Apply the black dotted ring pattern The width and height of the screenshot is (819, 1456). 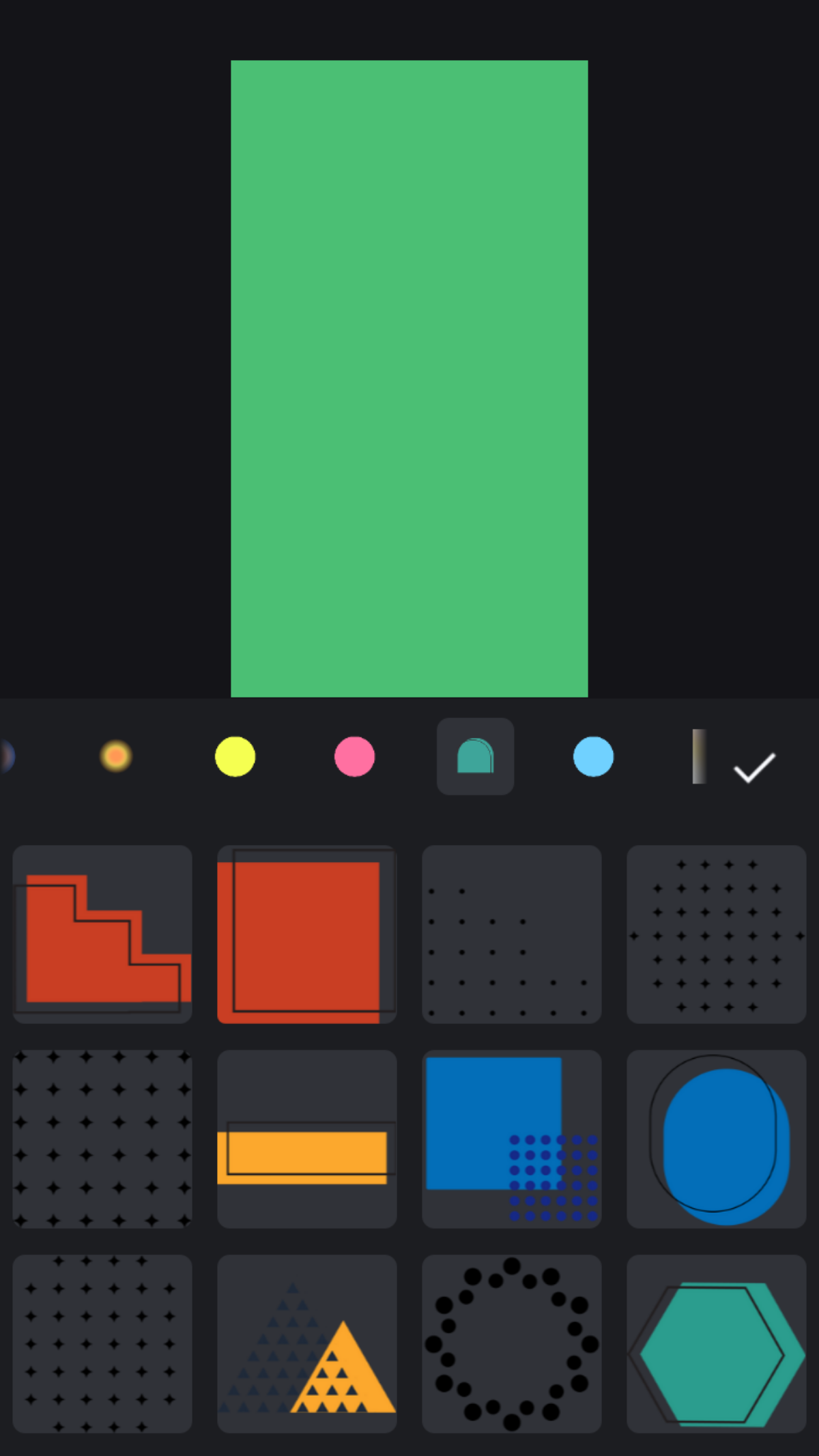(512, 1343)
